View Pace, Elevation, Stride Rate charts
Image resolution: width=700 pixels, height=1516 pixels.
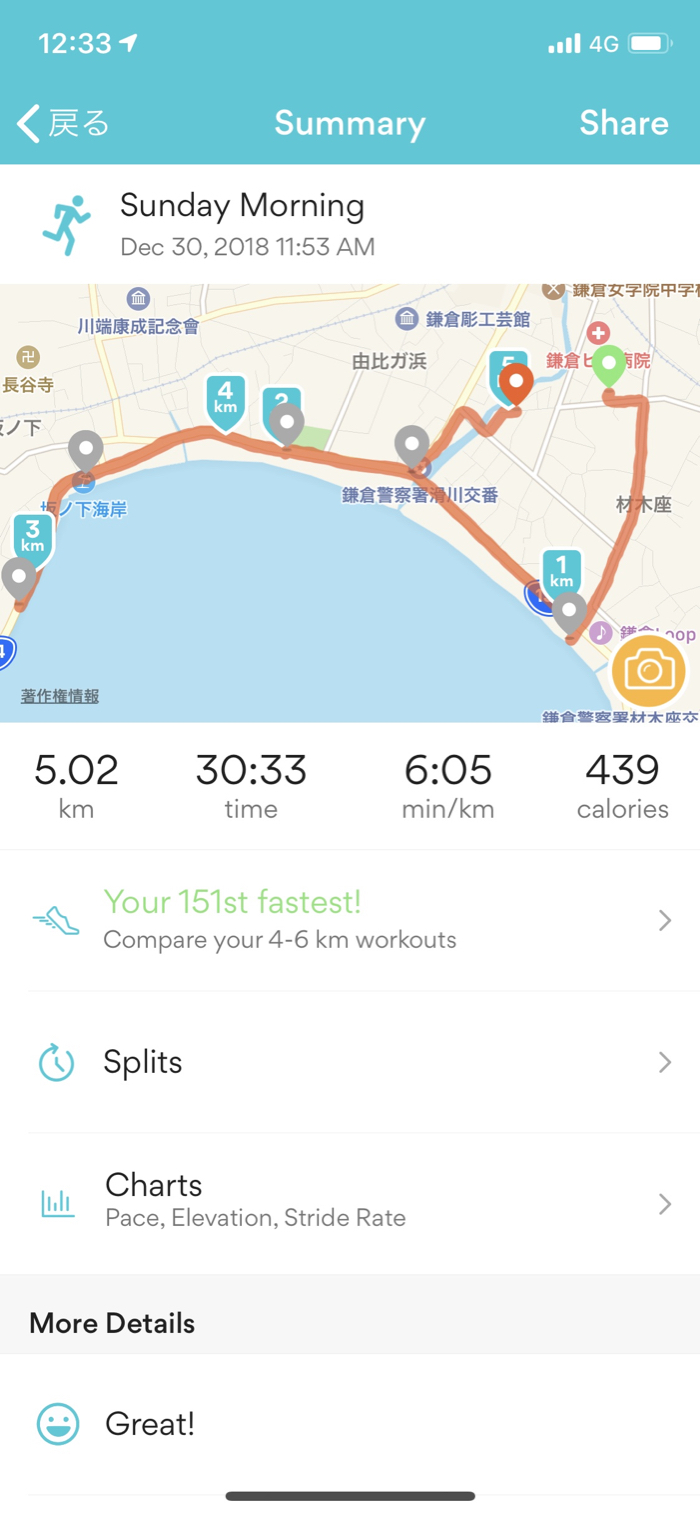coord(350,1203)
